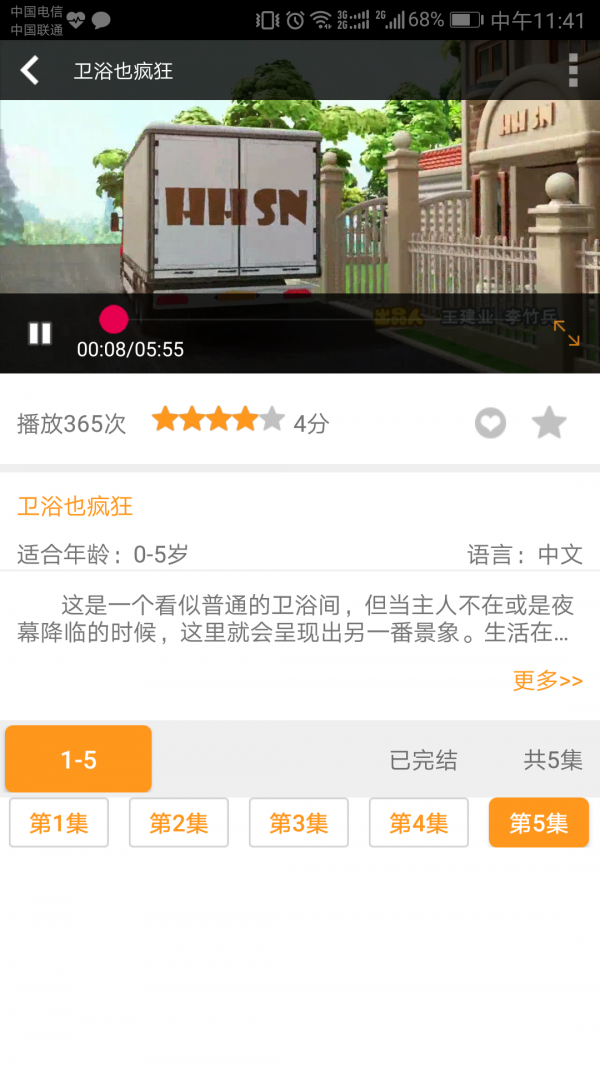The width and height of the screenshot is (600, 1067).
Task: Open the overflow menu in video header
Action: [573, 70]
